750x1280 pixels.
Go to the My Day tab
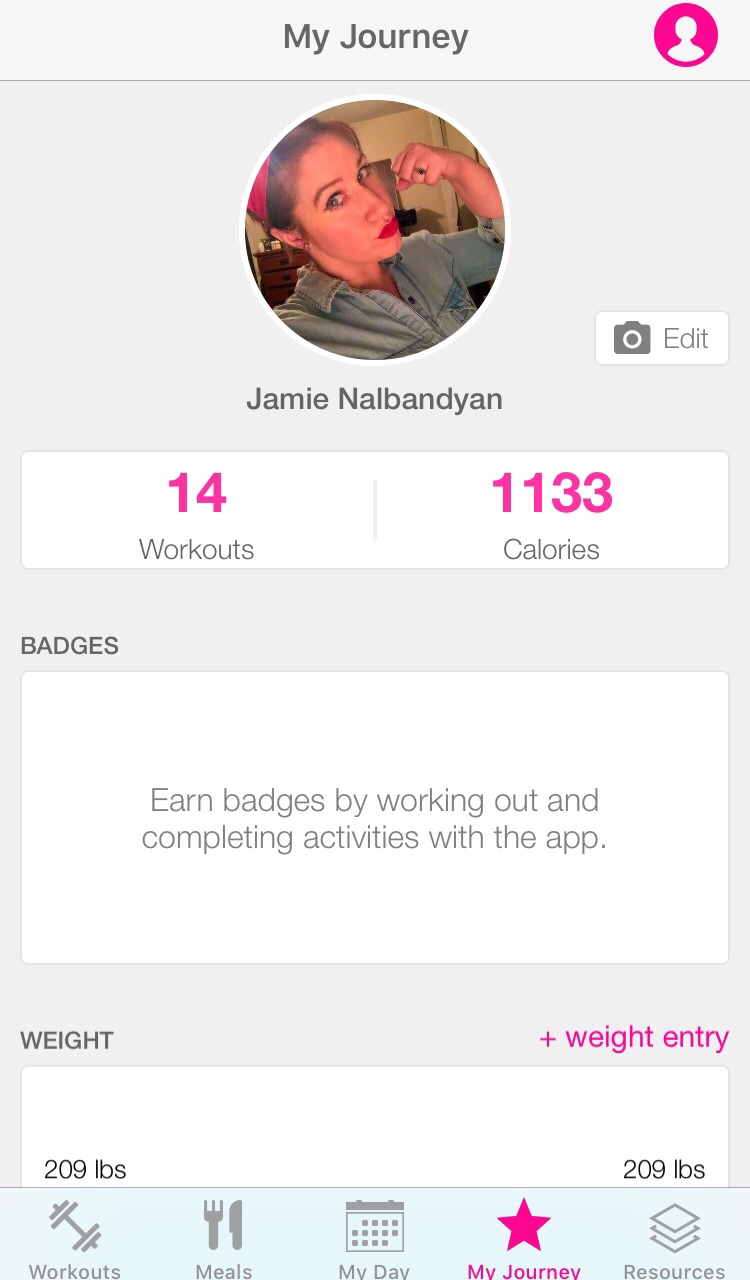pos(374,1238)
